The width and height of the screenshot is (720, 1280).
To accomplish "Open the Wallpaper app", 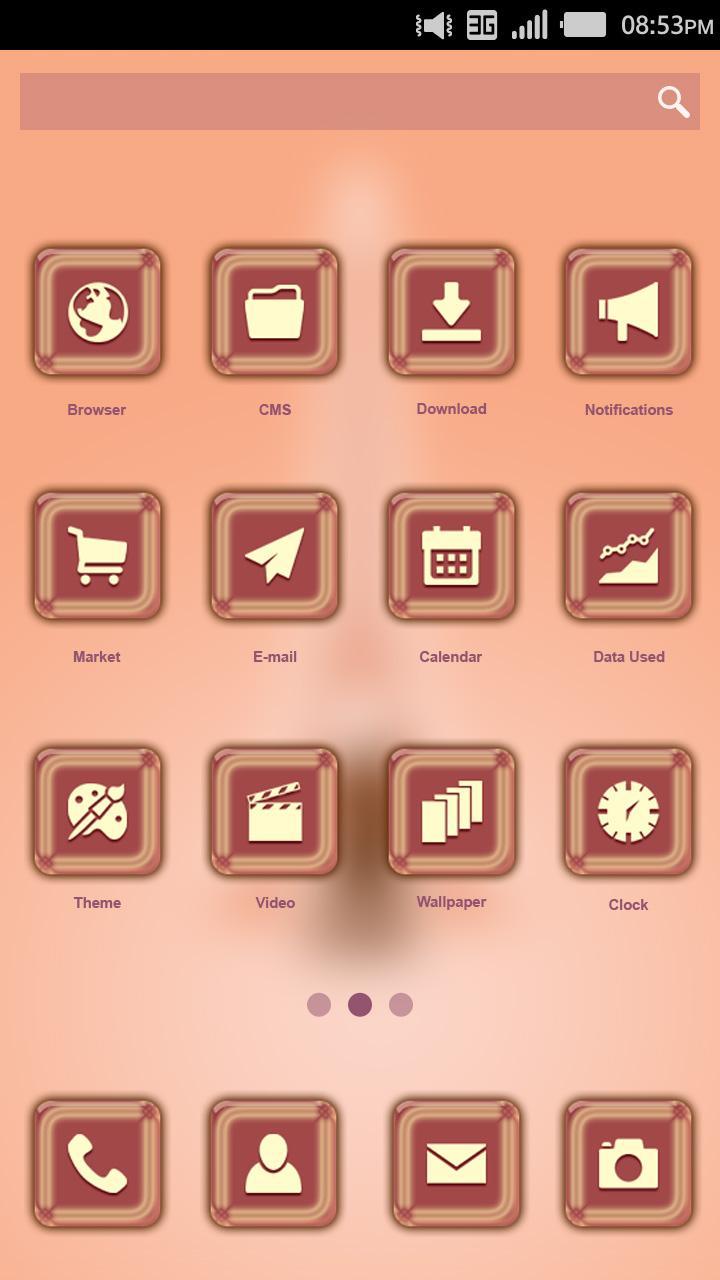I will (x=451, y=811).
